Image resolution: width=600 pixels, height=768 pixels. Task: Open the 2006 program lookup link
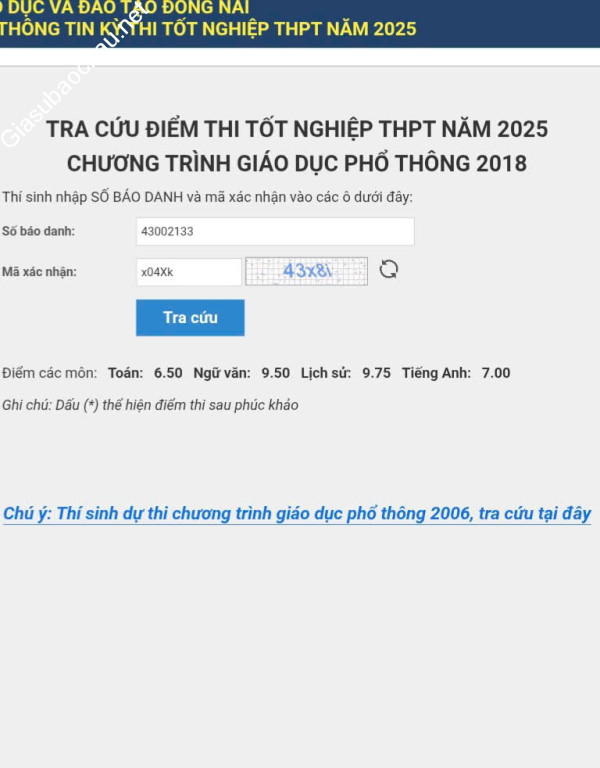297,514
